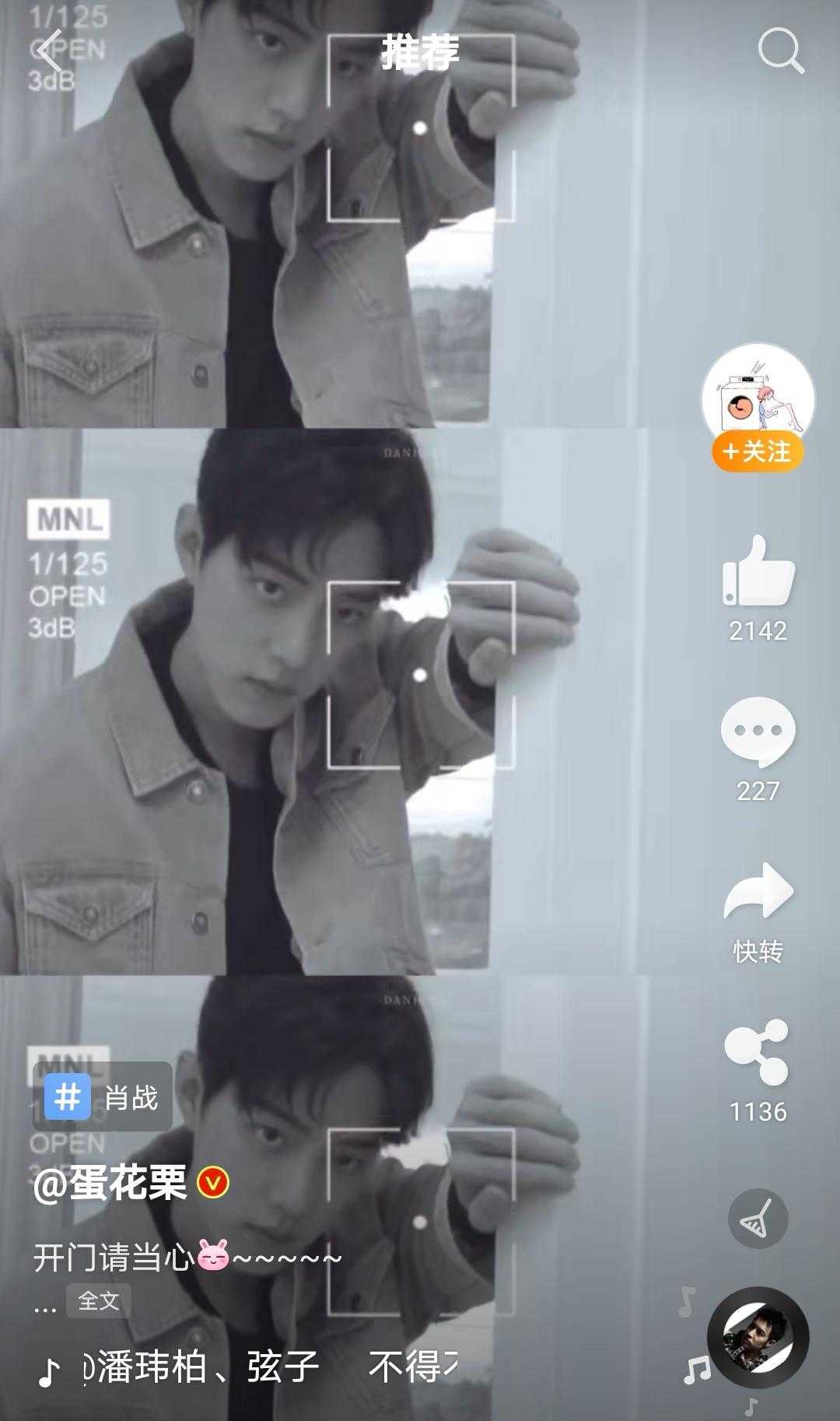This screenshot has width=840, height=1421.
Task: Expand caption with 全文
Action: [x=99, y=1300]
